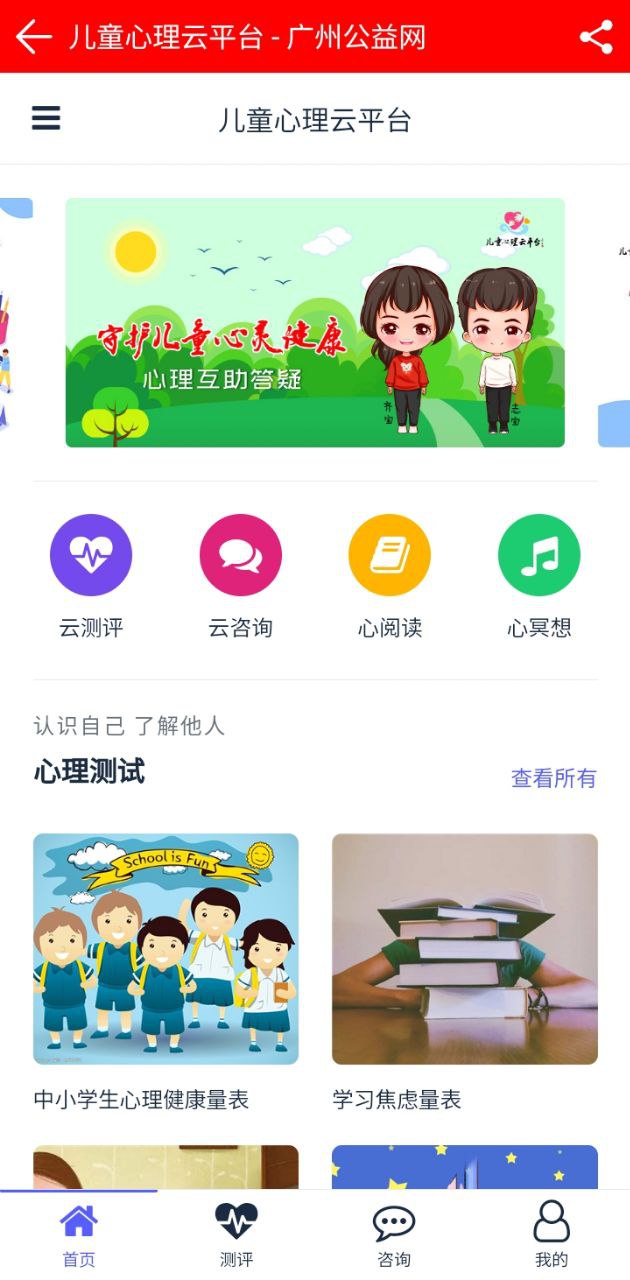Open the 守护儿童心灵健康 banner

315,322
